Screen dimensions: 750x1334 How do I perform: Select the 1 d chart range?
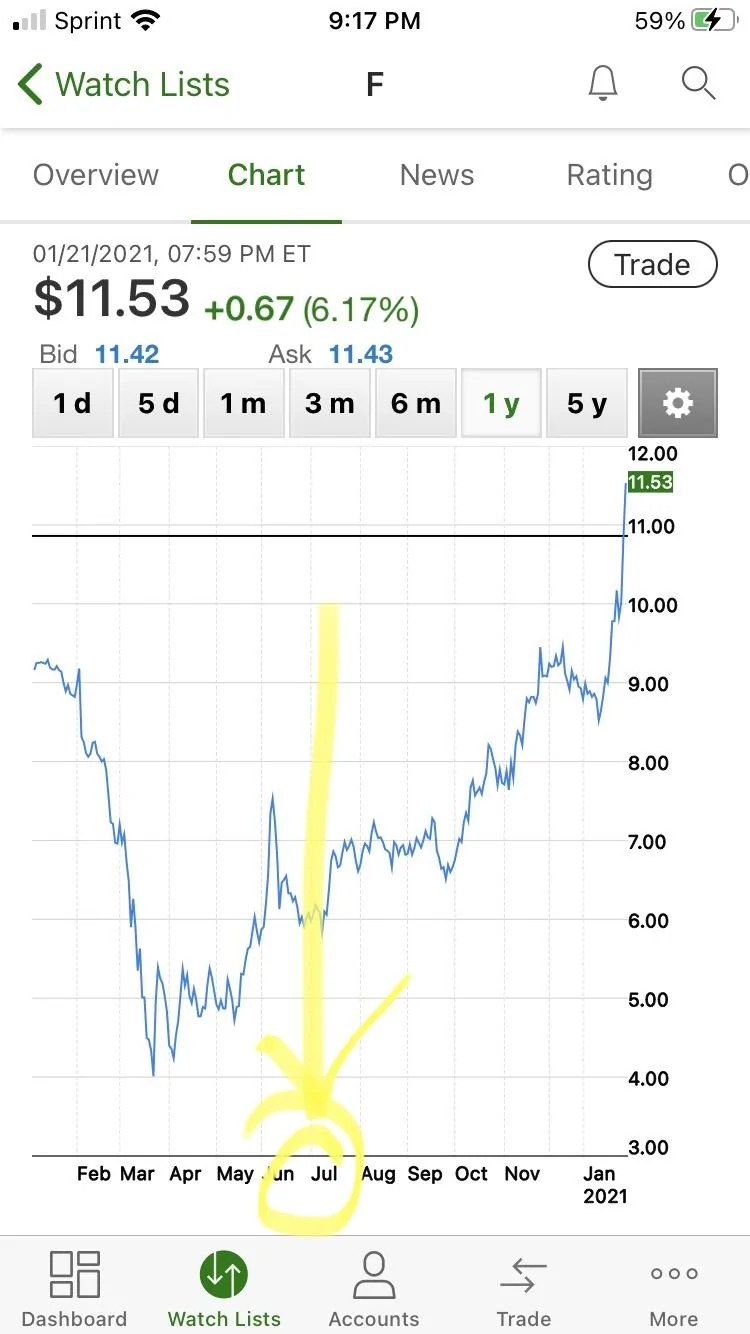[x=72, y=403]
